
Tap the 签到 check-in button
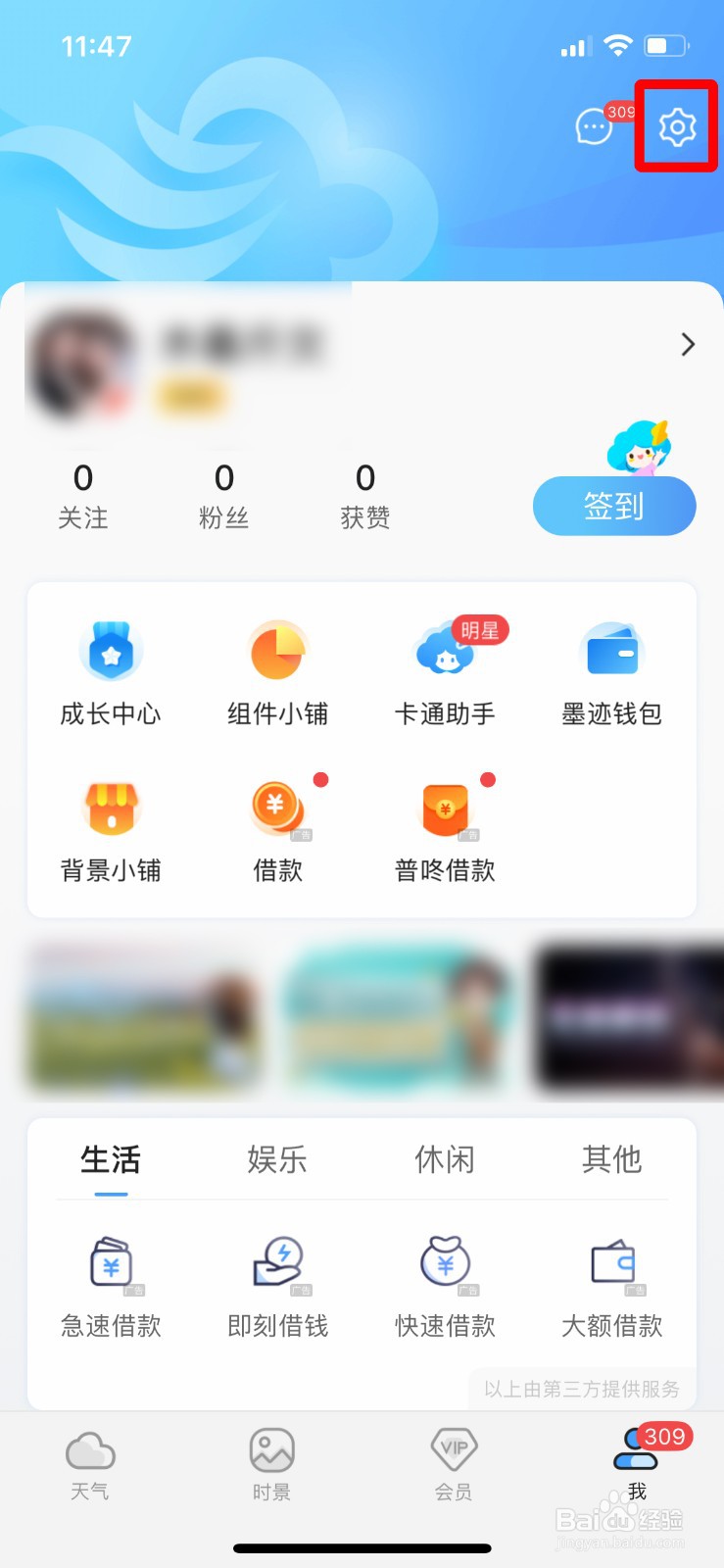(x=614, y=506)
